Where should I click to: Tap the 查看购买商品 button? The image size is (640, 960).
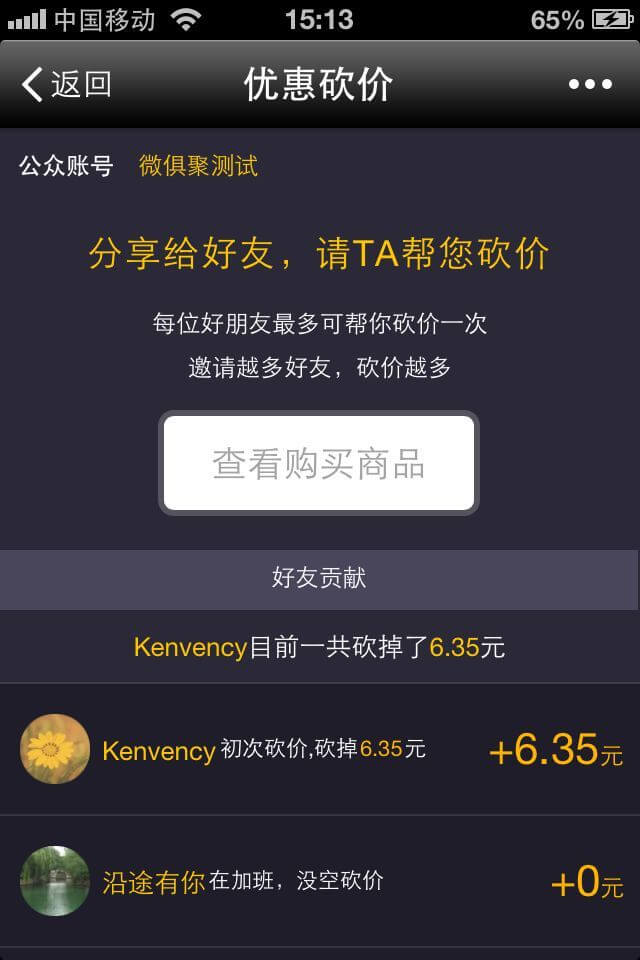[319, 464]
